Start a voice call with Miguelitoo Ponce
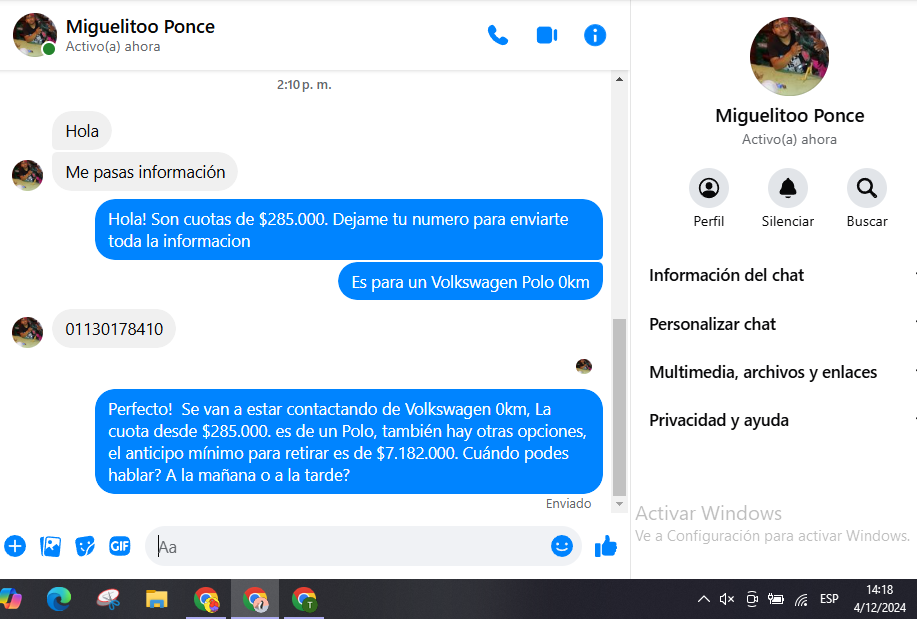The height and width of the screenshot is (619, 917). (497, 35)
